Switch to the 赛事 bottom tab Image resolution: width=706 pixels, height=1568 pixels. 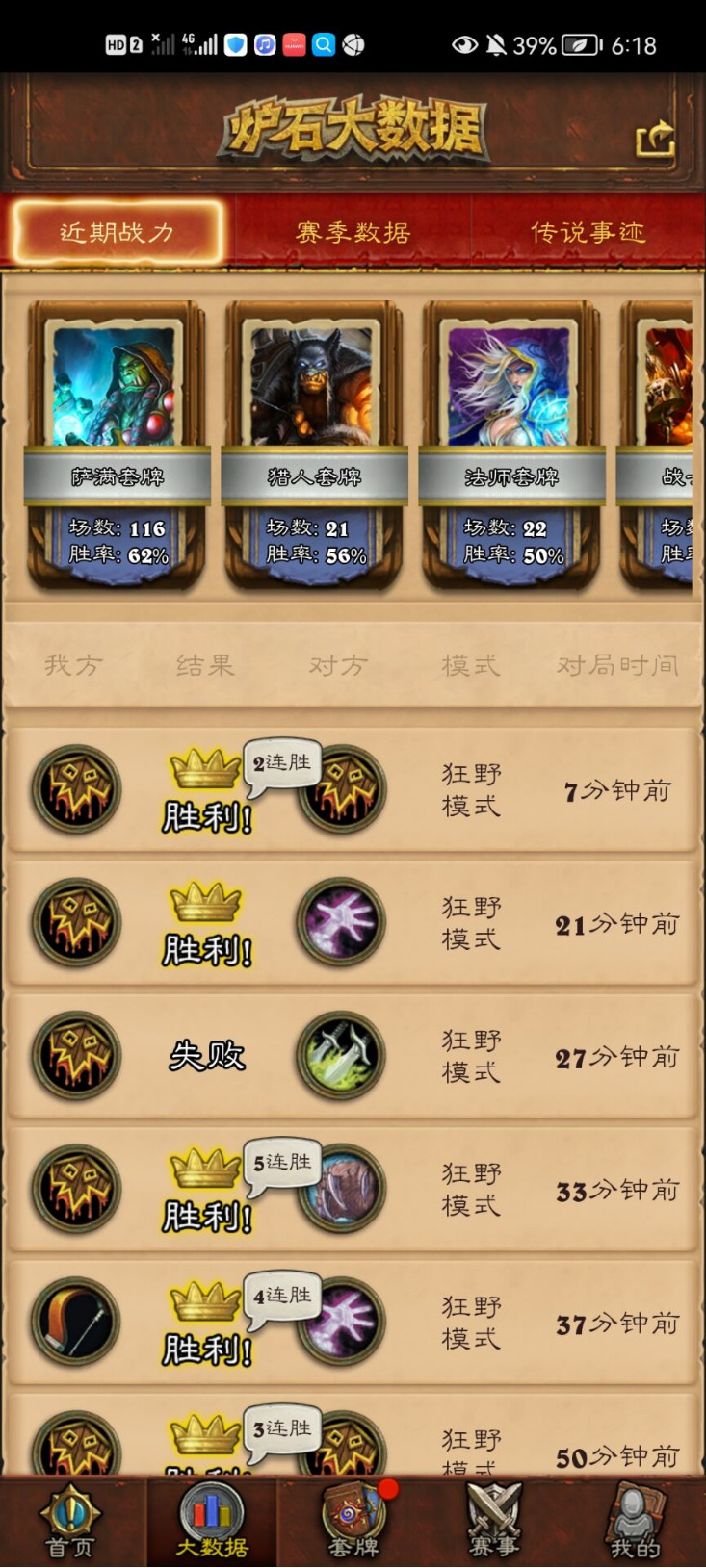pyautogui.click(x=494, y=1523)
